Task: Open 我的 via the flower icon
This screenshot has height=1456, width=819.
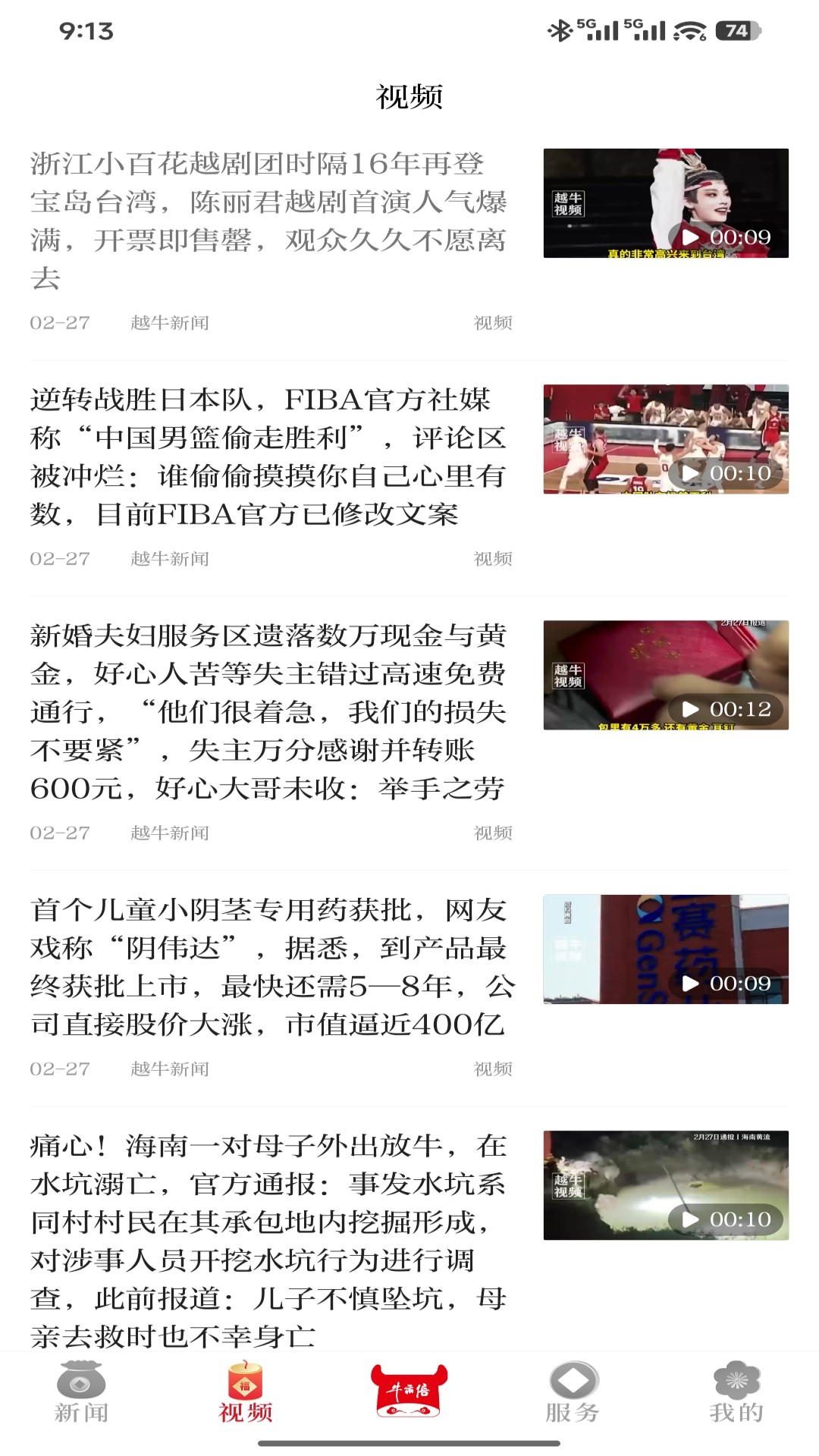Action: (734, 1388)
